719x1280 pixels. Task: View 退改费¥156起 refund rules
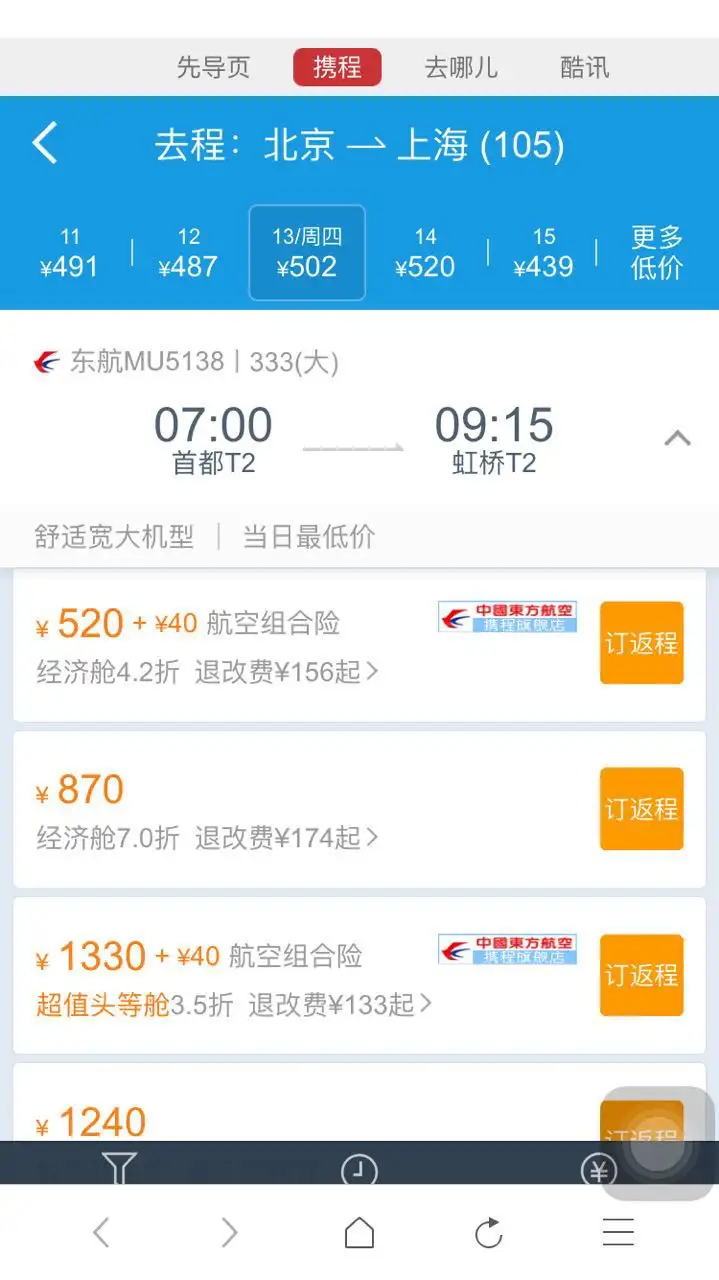286,672
